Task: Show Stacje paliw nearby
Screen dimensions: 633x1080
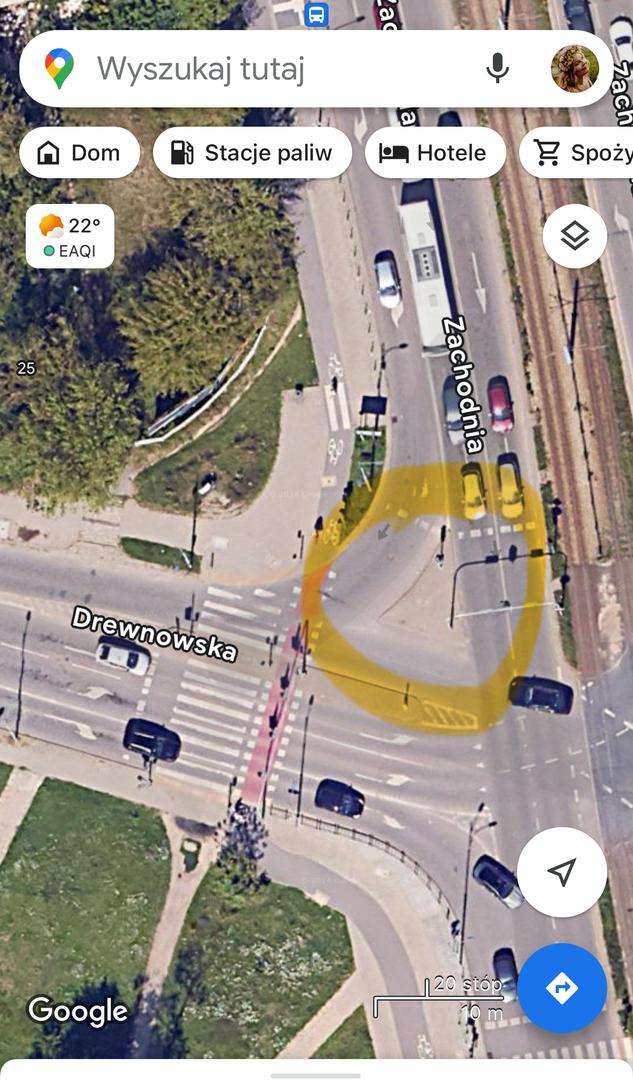Action: (x=252, y=153)
